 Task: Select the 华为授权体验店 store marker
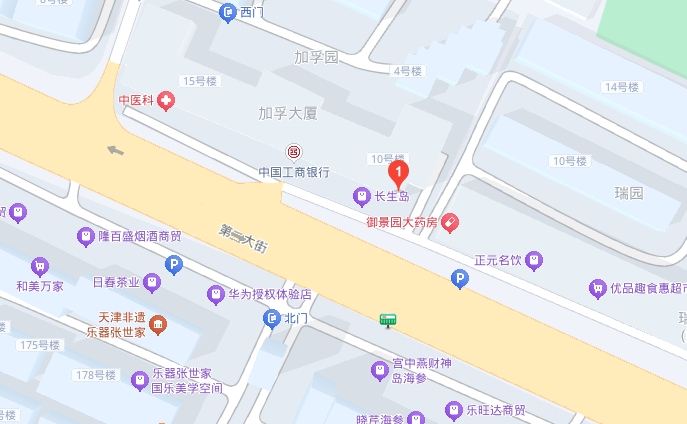coord(214,295)
